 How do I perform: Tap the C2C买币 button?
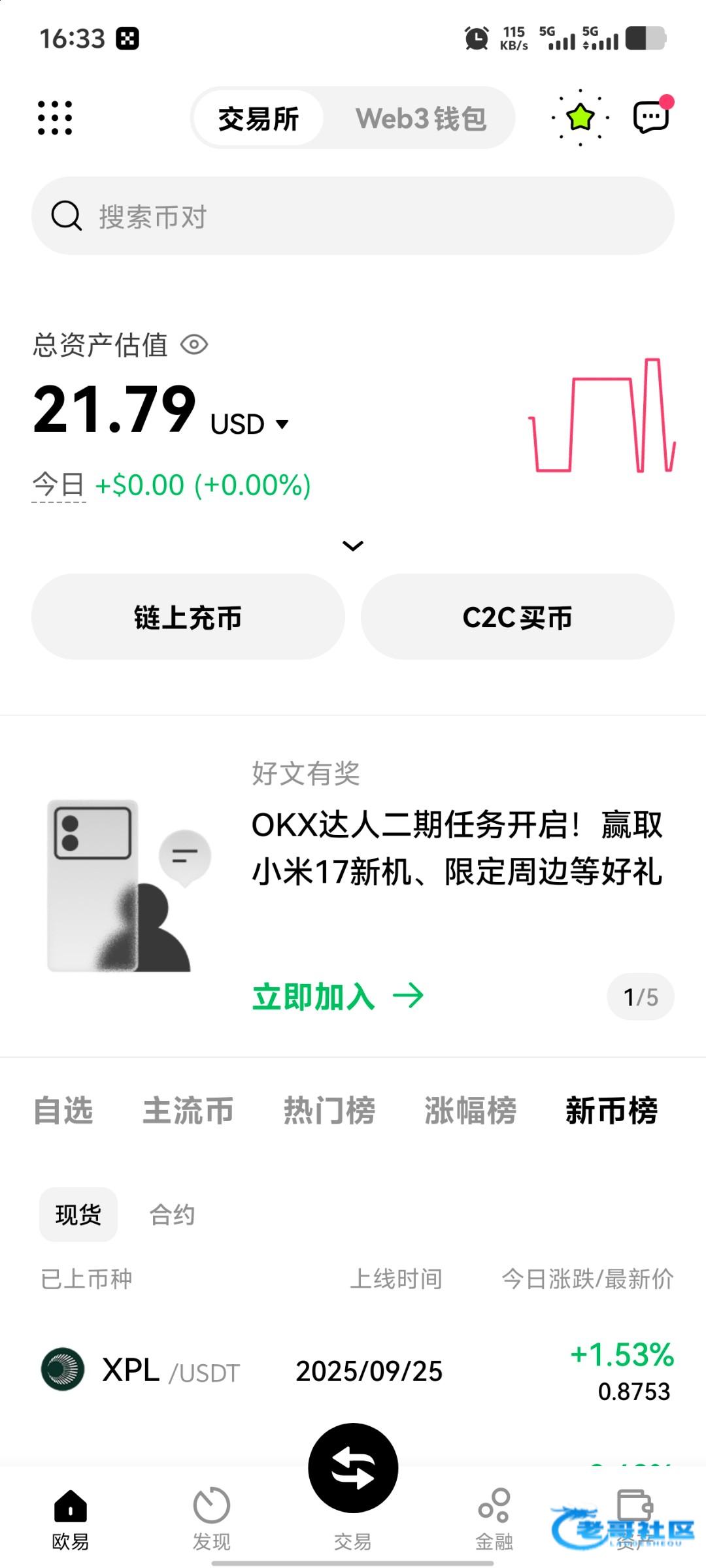pos(517,617)
